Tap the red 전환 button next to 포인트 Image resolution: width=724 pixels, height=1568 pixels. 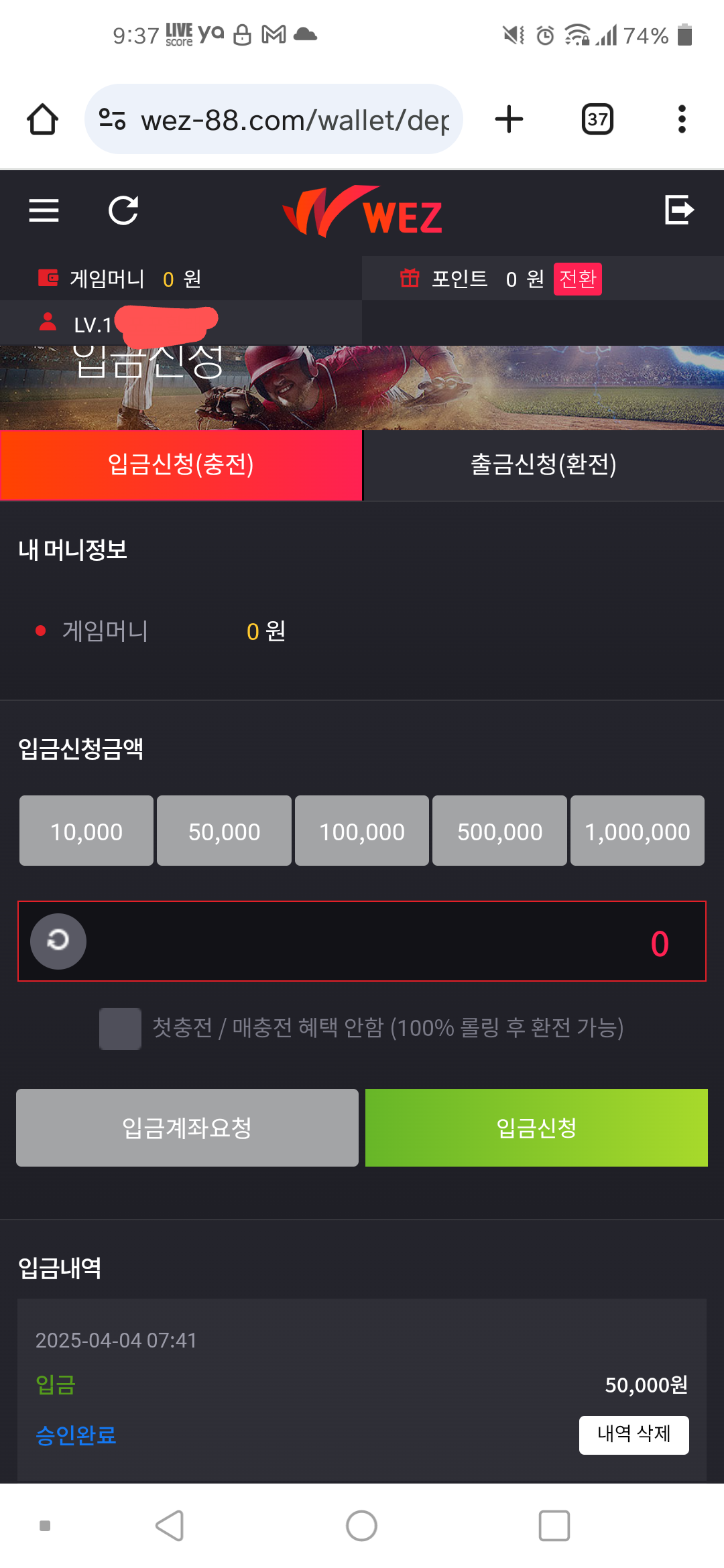click(x=577, y=279)
